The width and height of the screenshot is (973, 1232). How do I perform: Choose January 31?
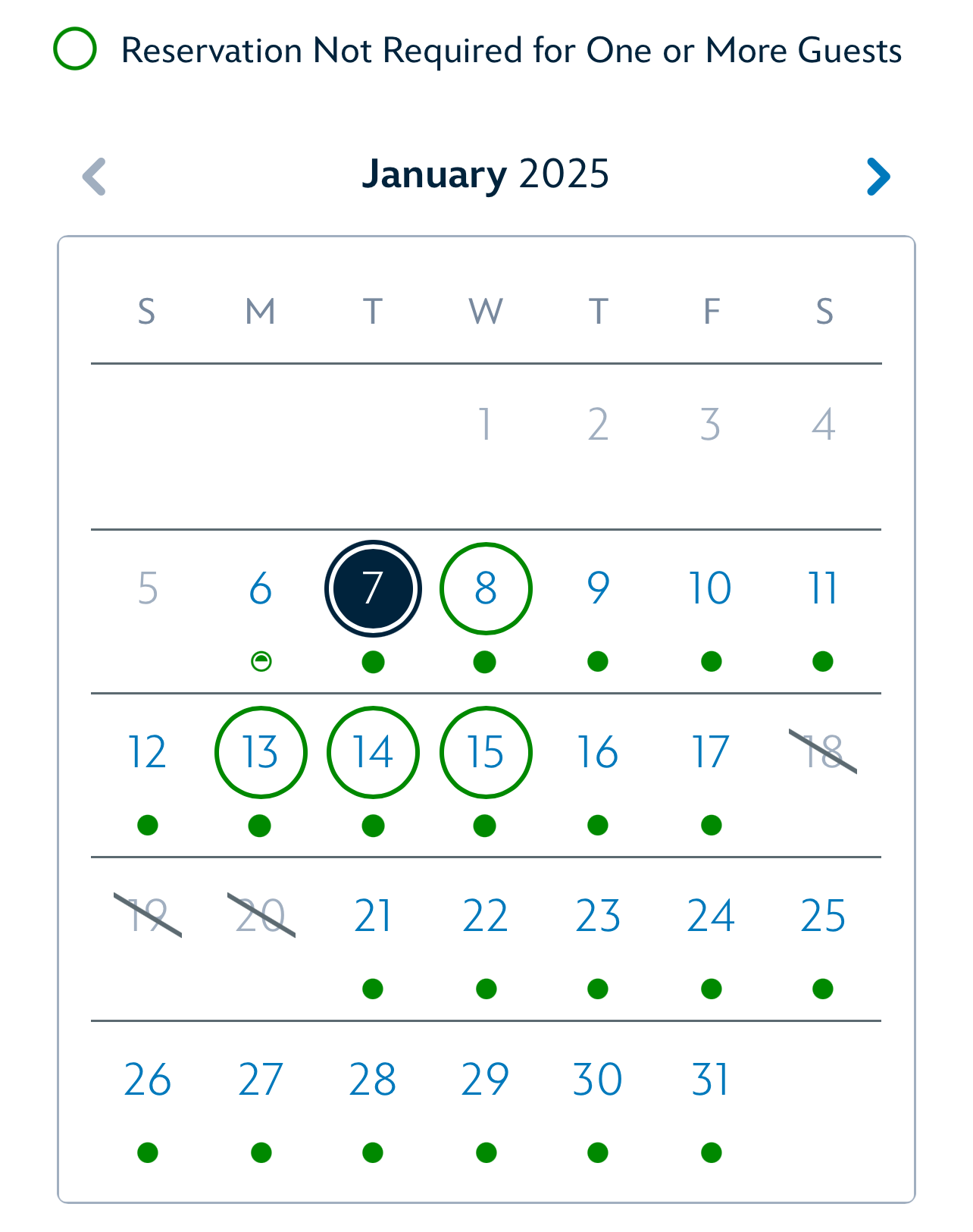[x=710, y=1080]
